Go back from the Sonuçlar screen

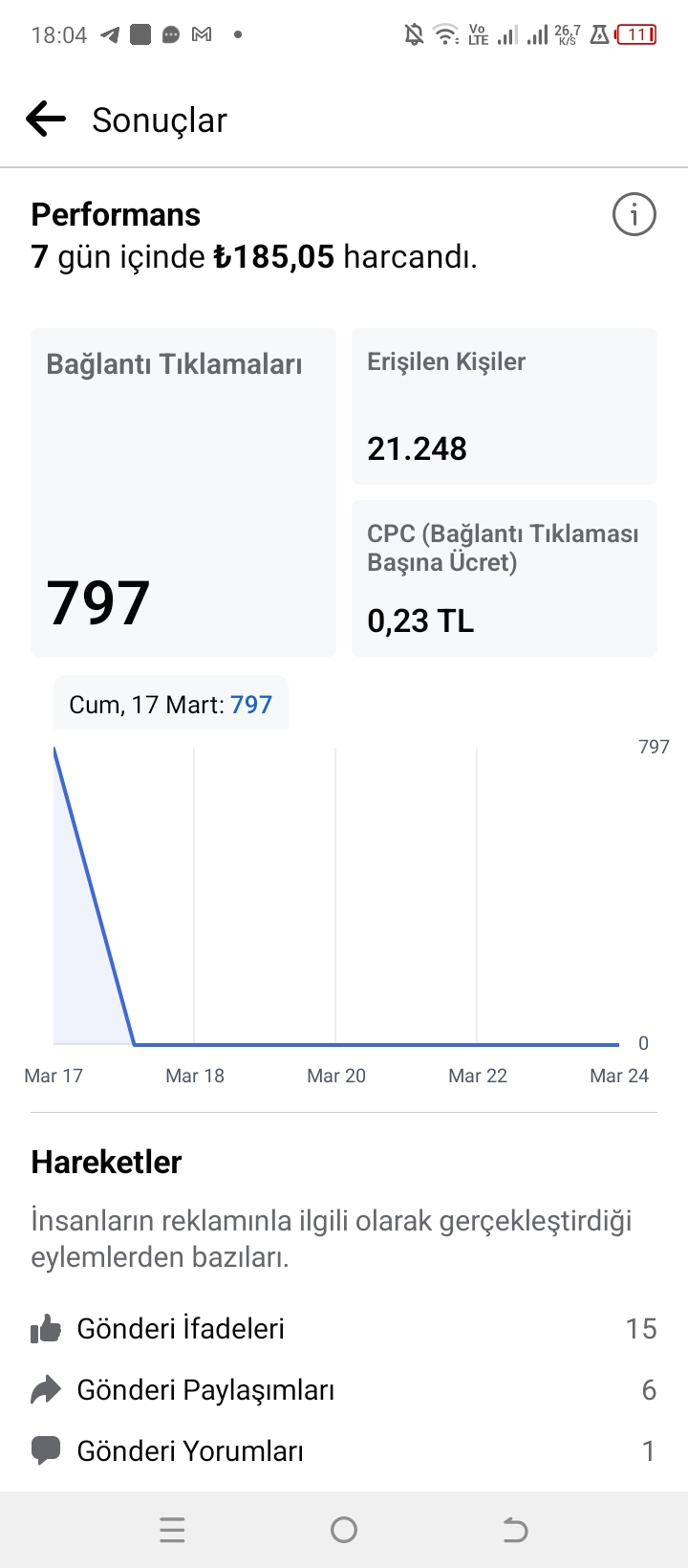46,120
